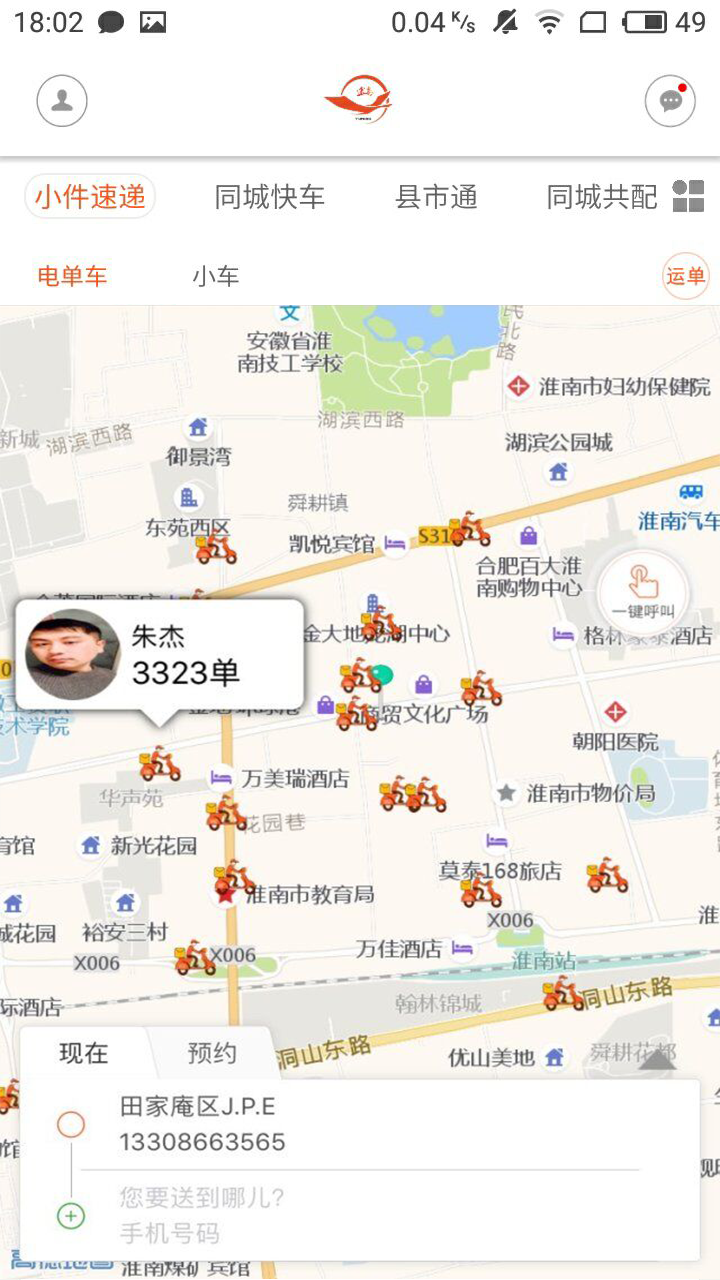
Task: Open the messages chat bubble icon
Action: (x=669, y=101)
